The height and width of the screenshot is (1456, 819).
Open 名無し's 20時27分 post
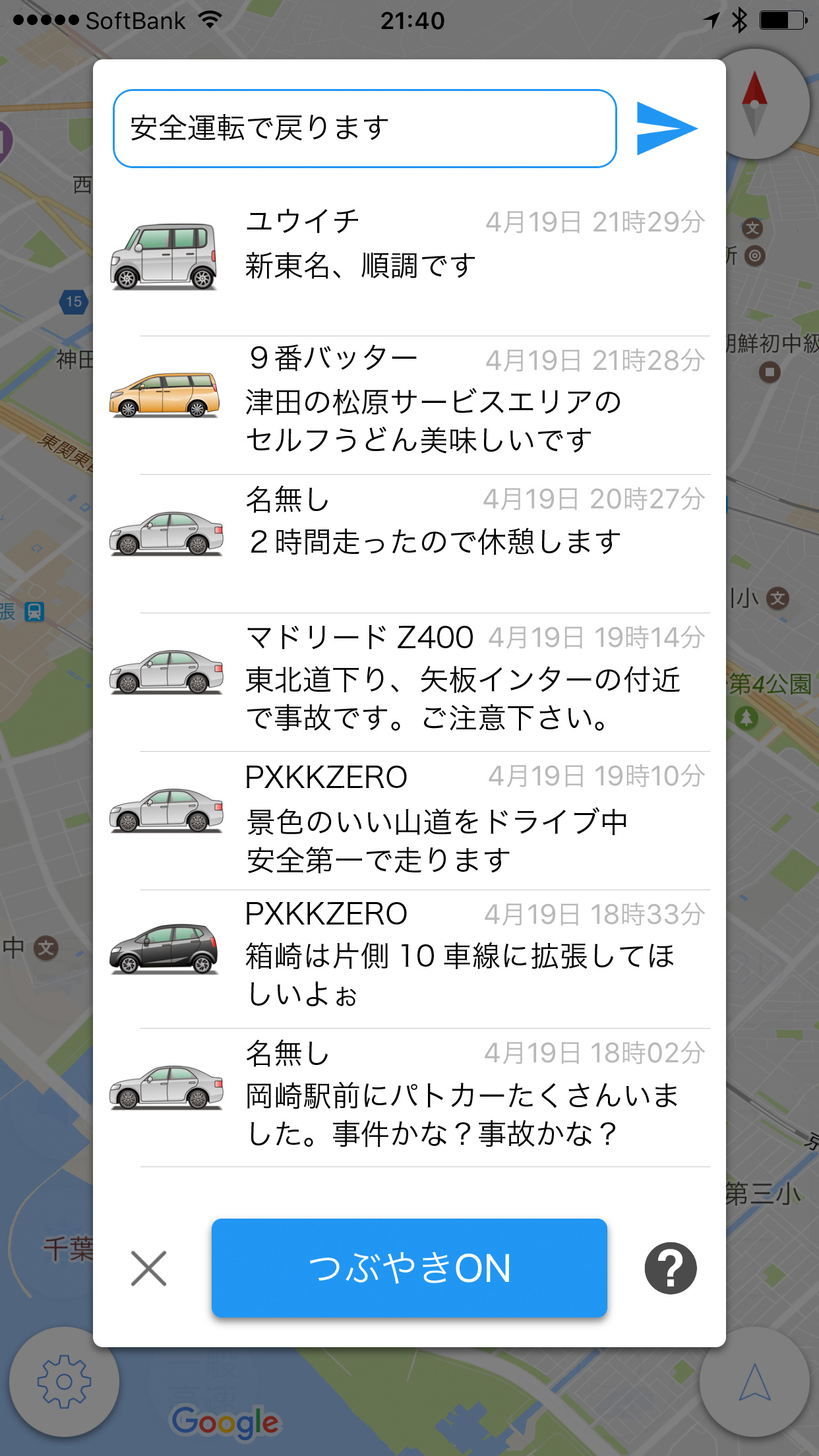click(x=409, y=544)
